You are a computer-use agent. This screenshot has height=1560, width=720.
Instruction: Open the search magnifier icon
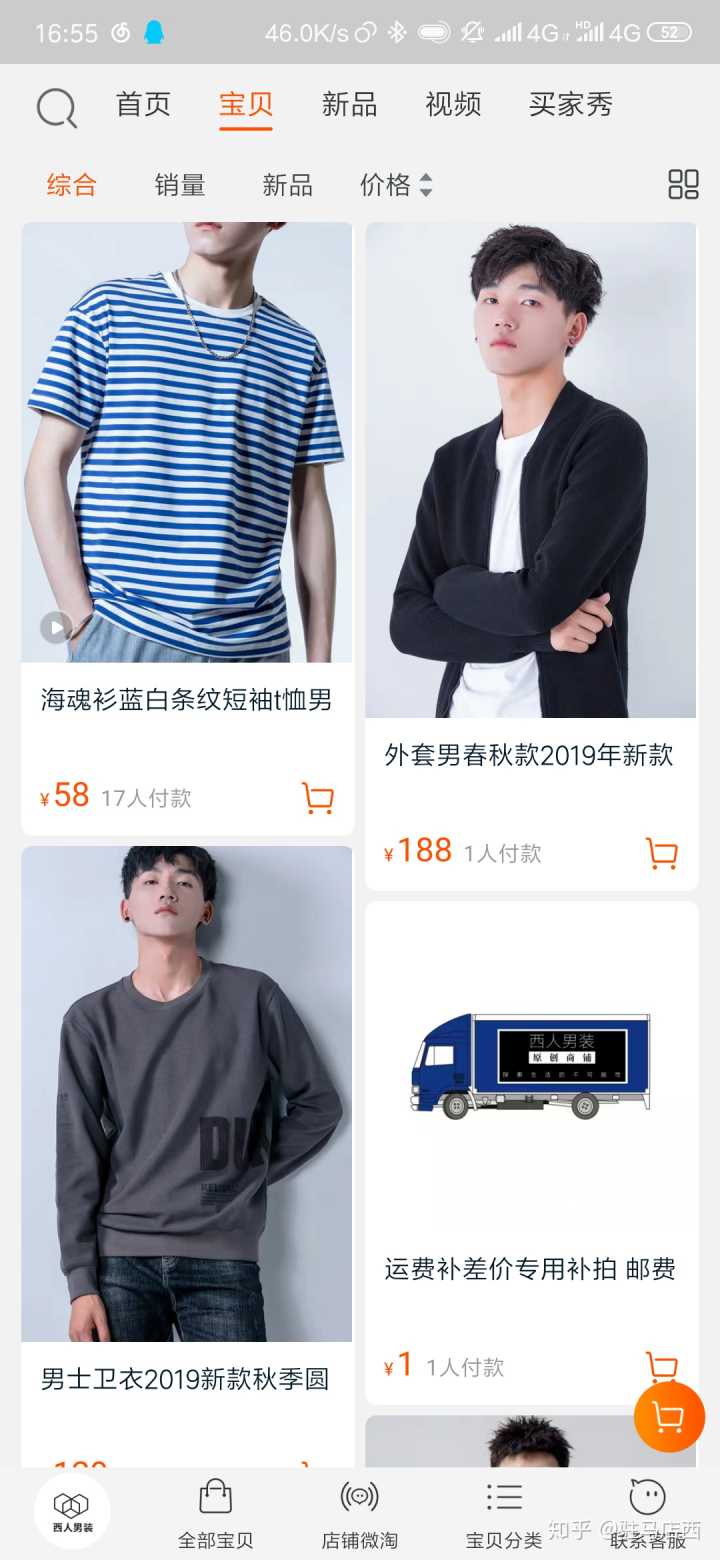[56, 107]
